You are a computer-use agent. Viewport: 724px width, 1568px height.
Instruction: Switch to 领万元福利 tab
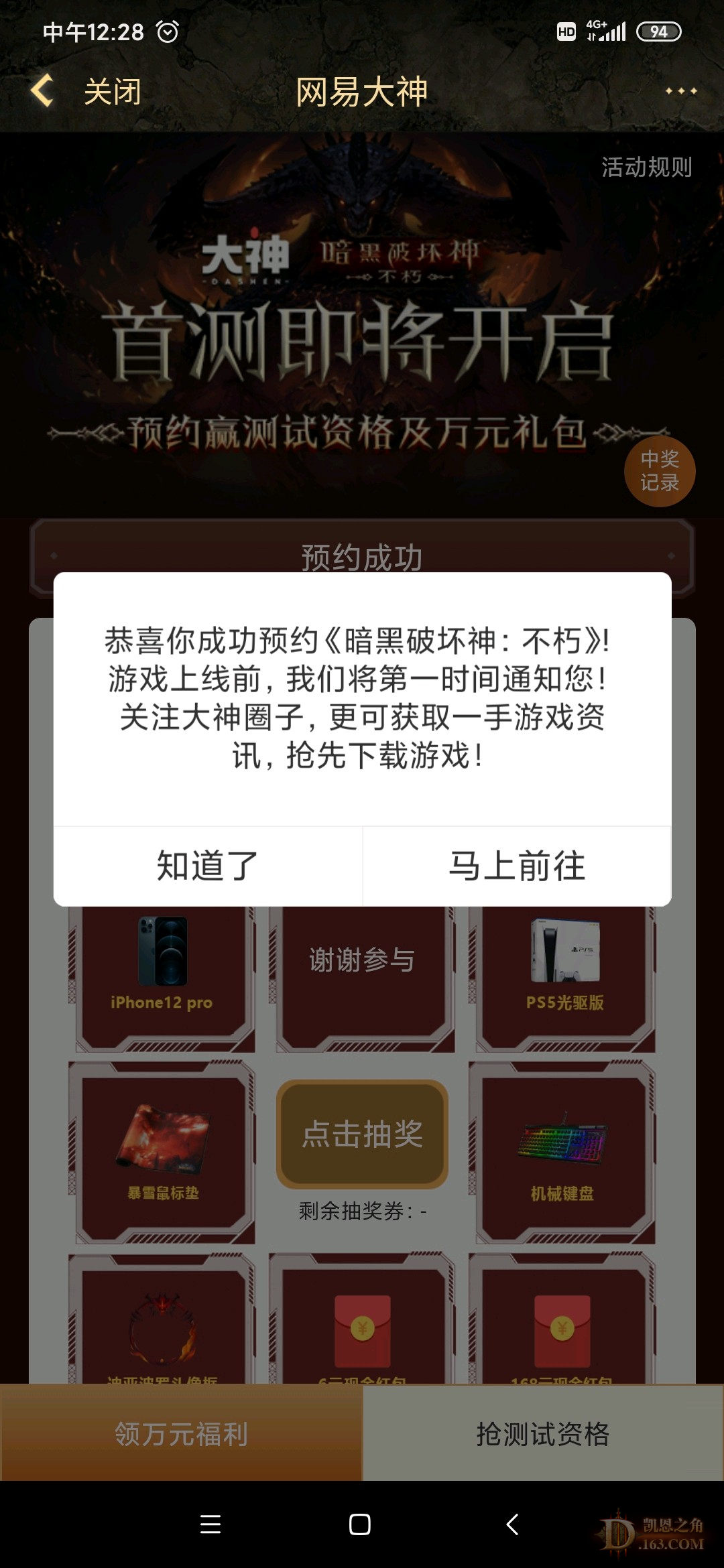[181, 1434]
